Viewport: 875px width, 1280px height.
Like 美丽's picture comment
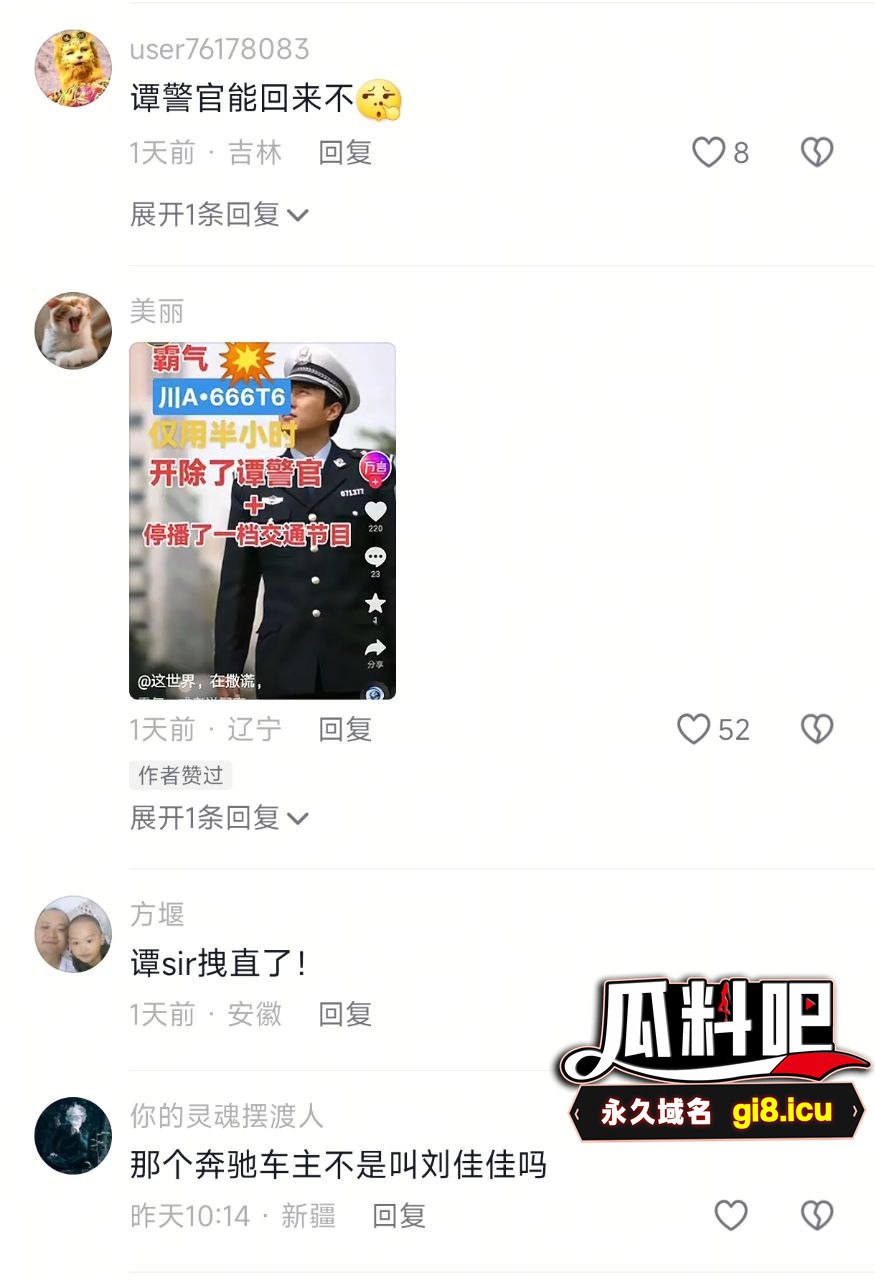(x=695, y=730)
